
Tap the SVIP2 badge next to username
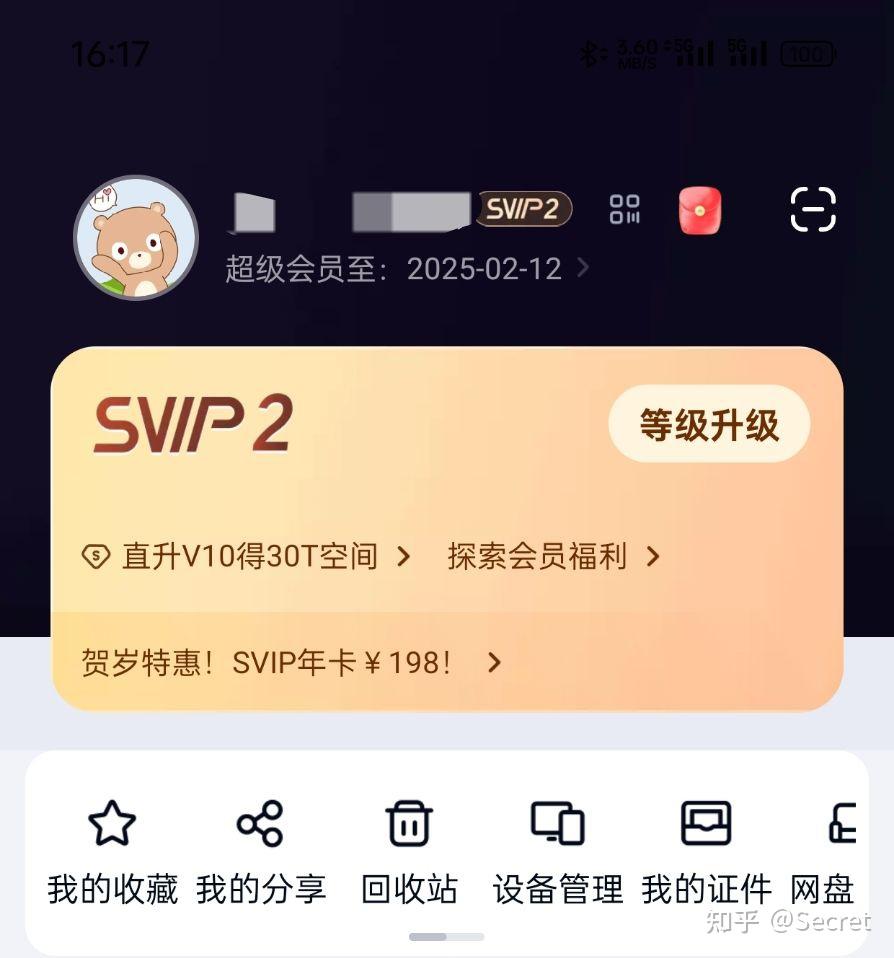pos(524,210)
